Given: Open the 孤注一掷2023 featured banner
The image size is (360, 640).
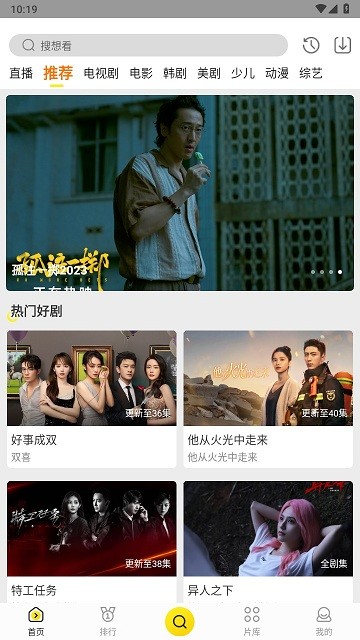Looking at the screenshot, I should coord(180,193).
